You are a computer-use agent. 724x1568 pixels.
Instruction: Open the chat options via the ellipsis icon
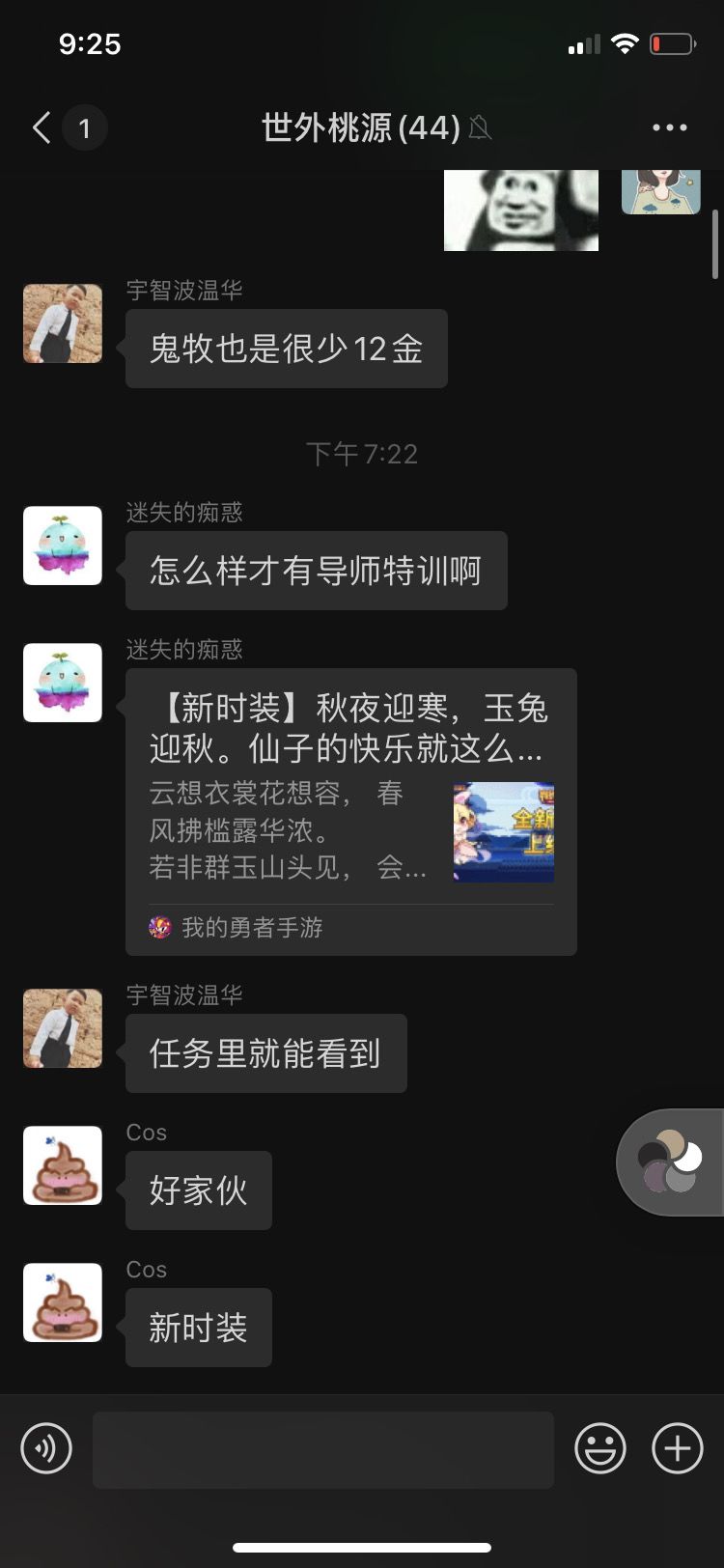tap(670, 126)
